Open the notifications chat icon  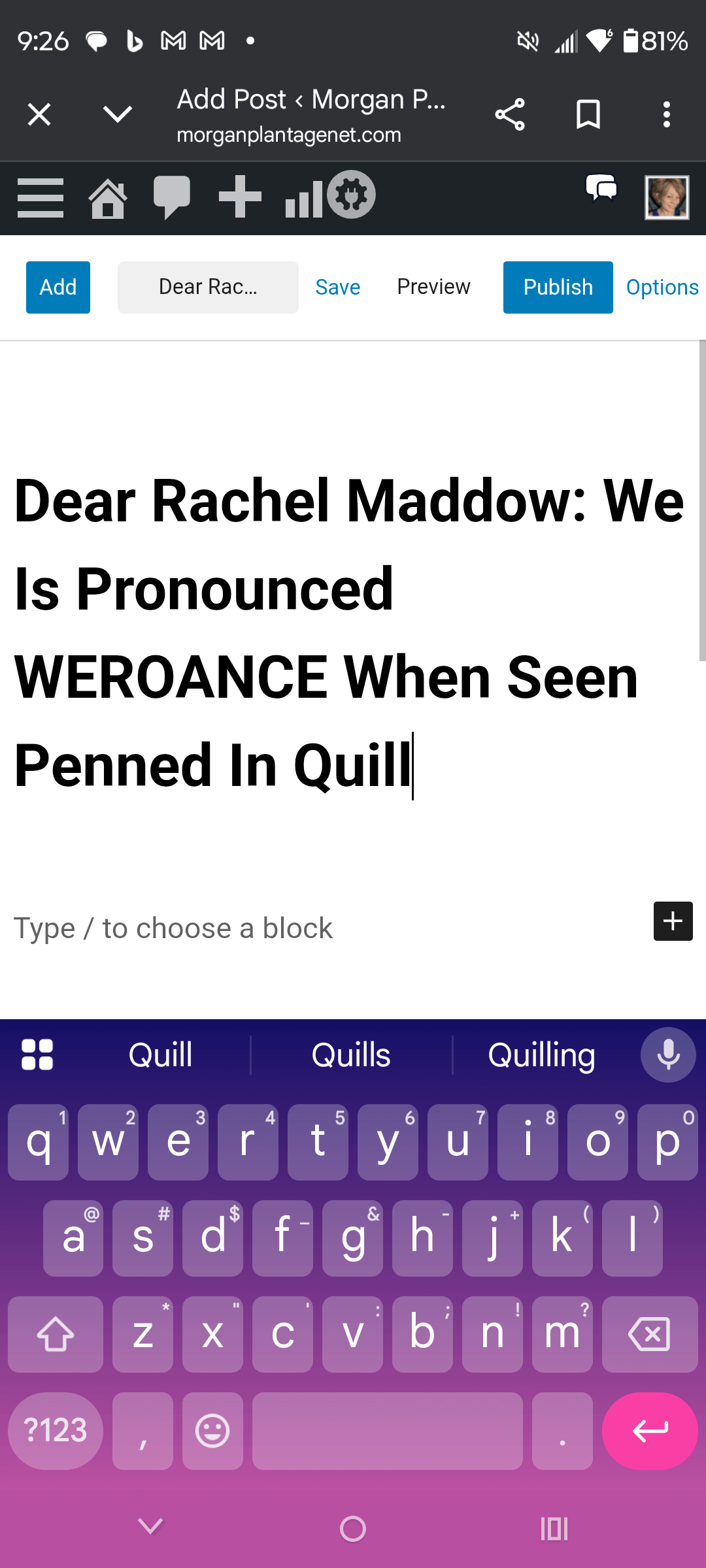[x=601, y=189]
